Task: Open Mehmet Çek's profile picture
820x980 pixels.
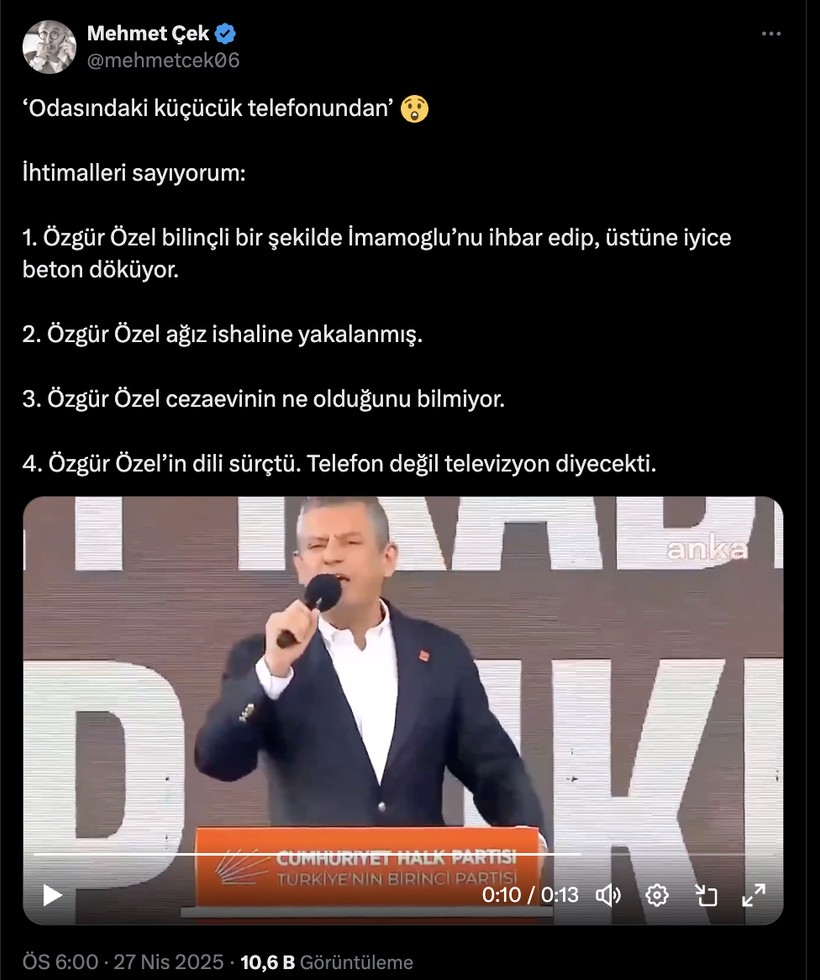Action: coord(49,47)
